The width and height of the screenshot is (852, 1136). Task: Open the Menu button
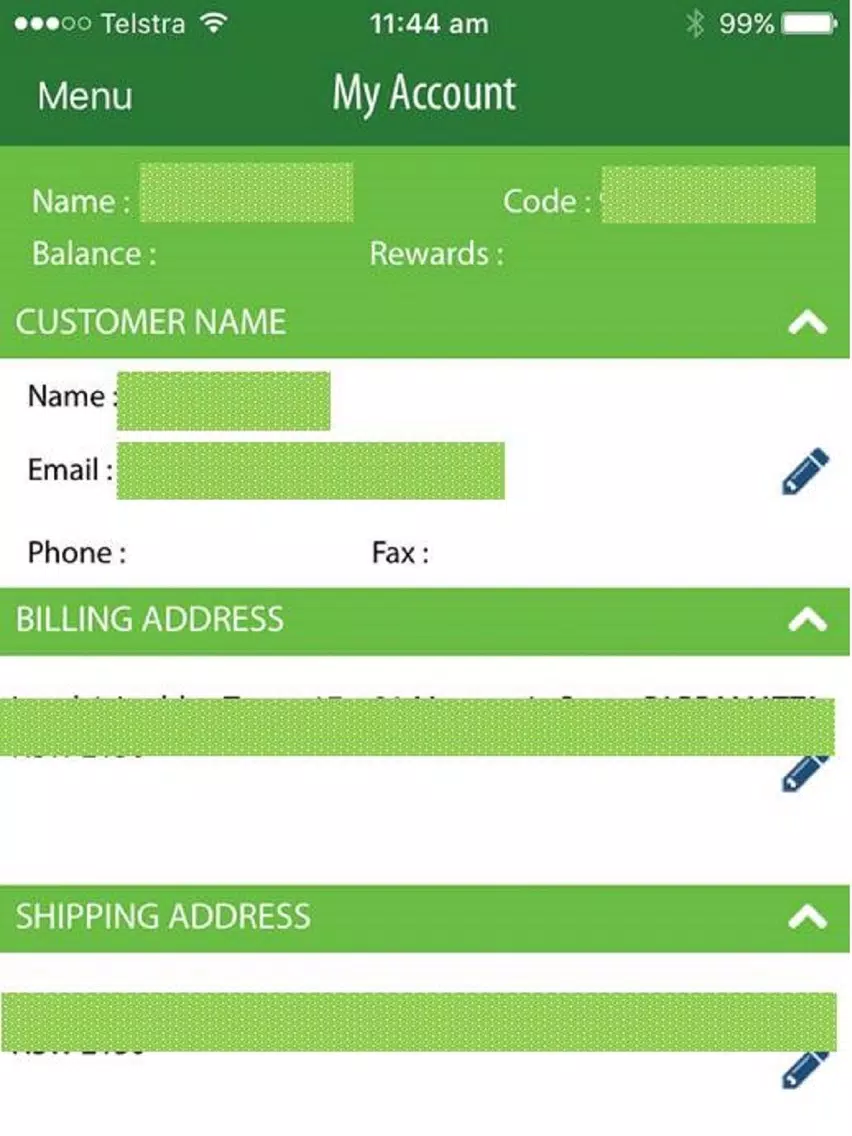[x=85, y=96]
